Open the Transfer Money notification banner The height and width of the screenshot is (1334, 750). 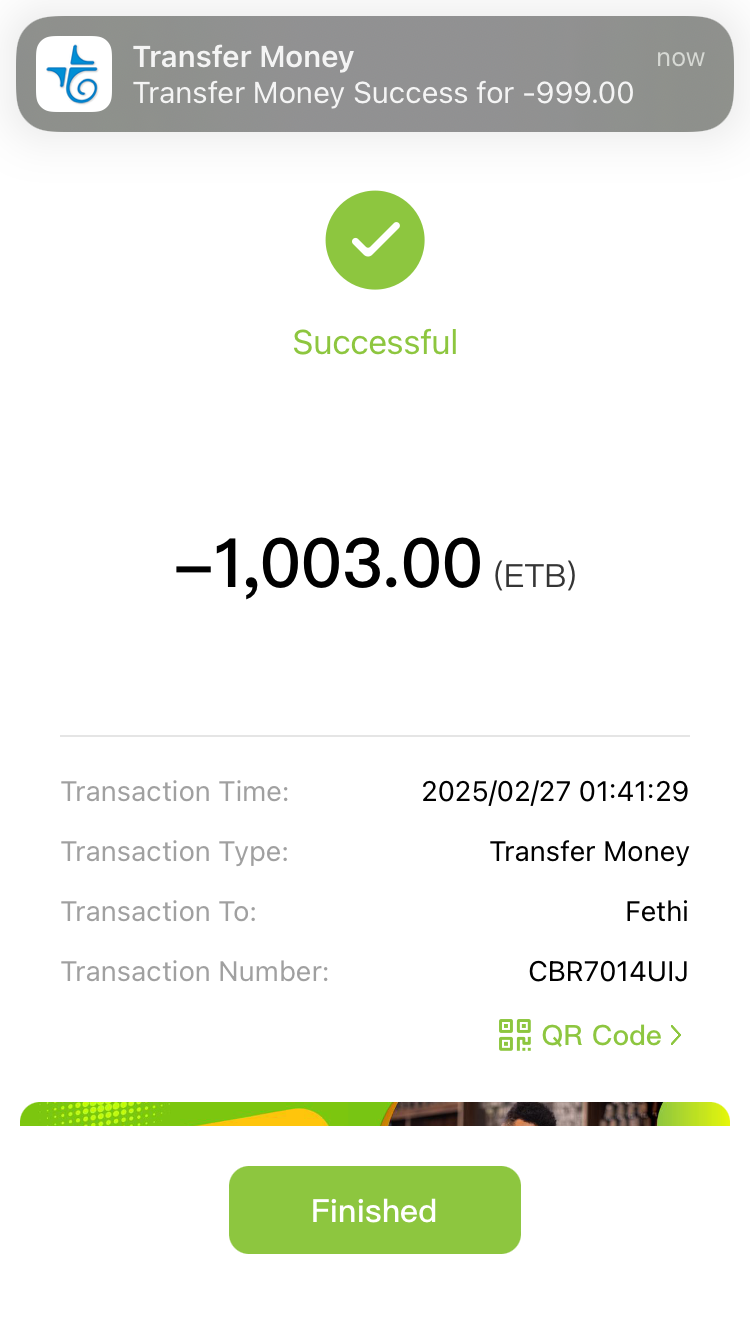(x=375, y=74)
